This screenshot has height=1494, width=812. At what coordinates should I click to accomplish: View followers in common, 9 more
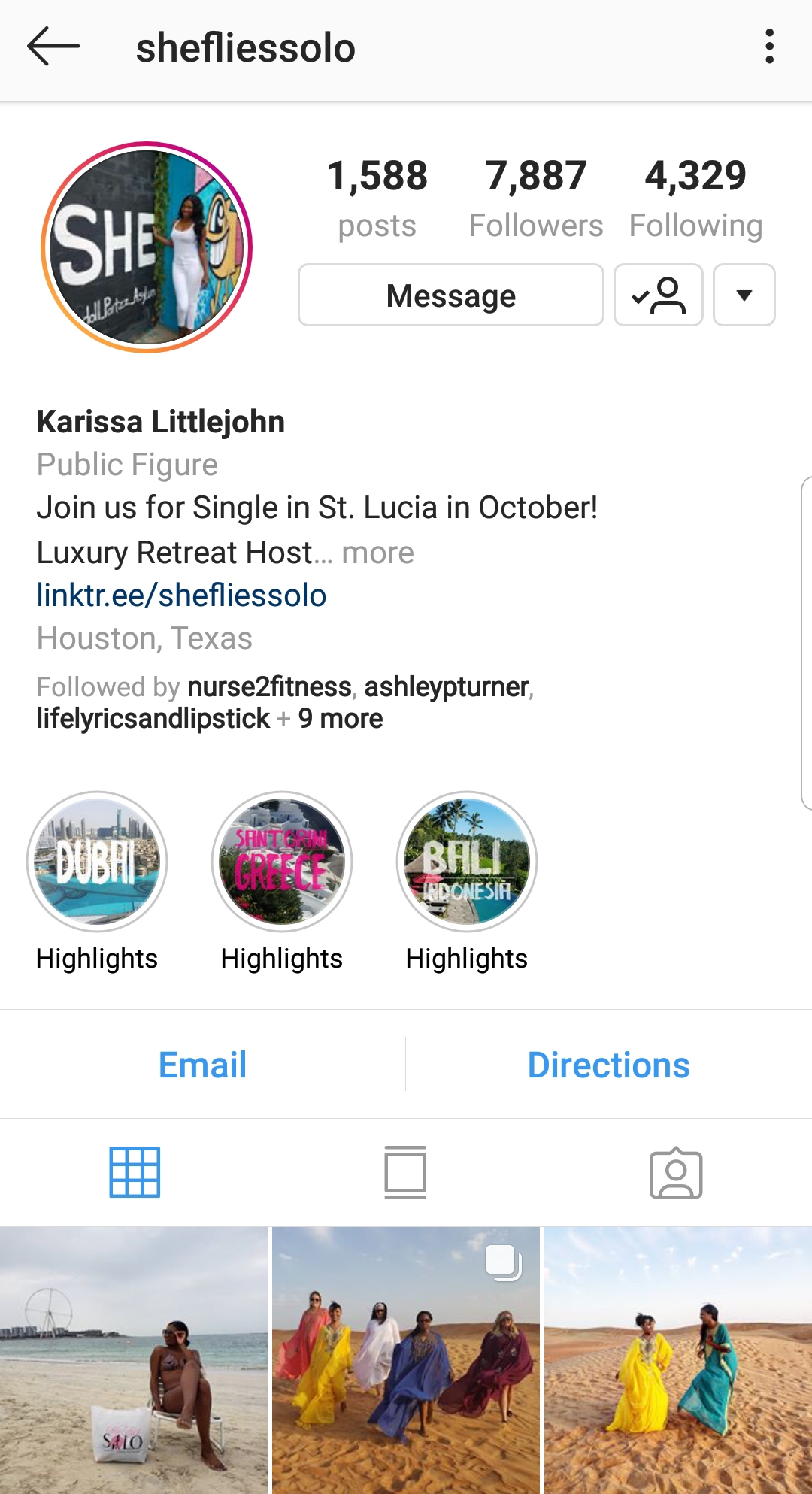[x=340, y=719]
